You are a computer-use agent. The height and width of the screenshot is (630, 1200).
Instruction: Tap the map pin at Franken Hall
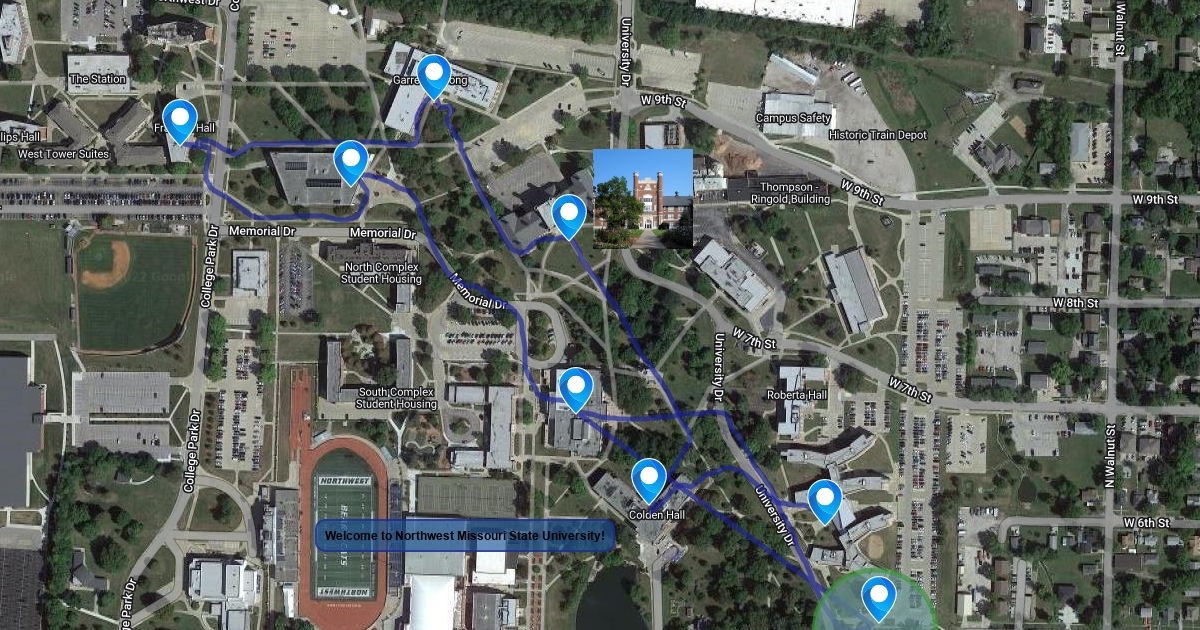click(180, 121)
